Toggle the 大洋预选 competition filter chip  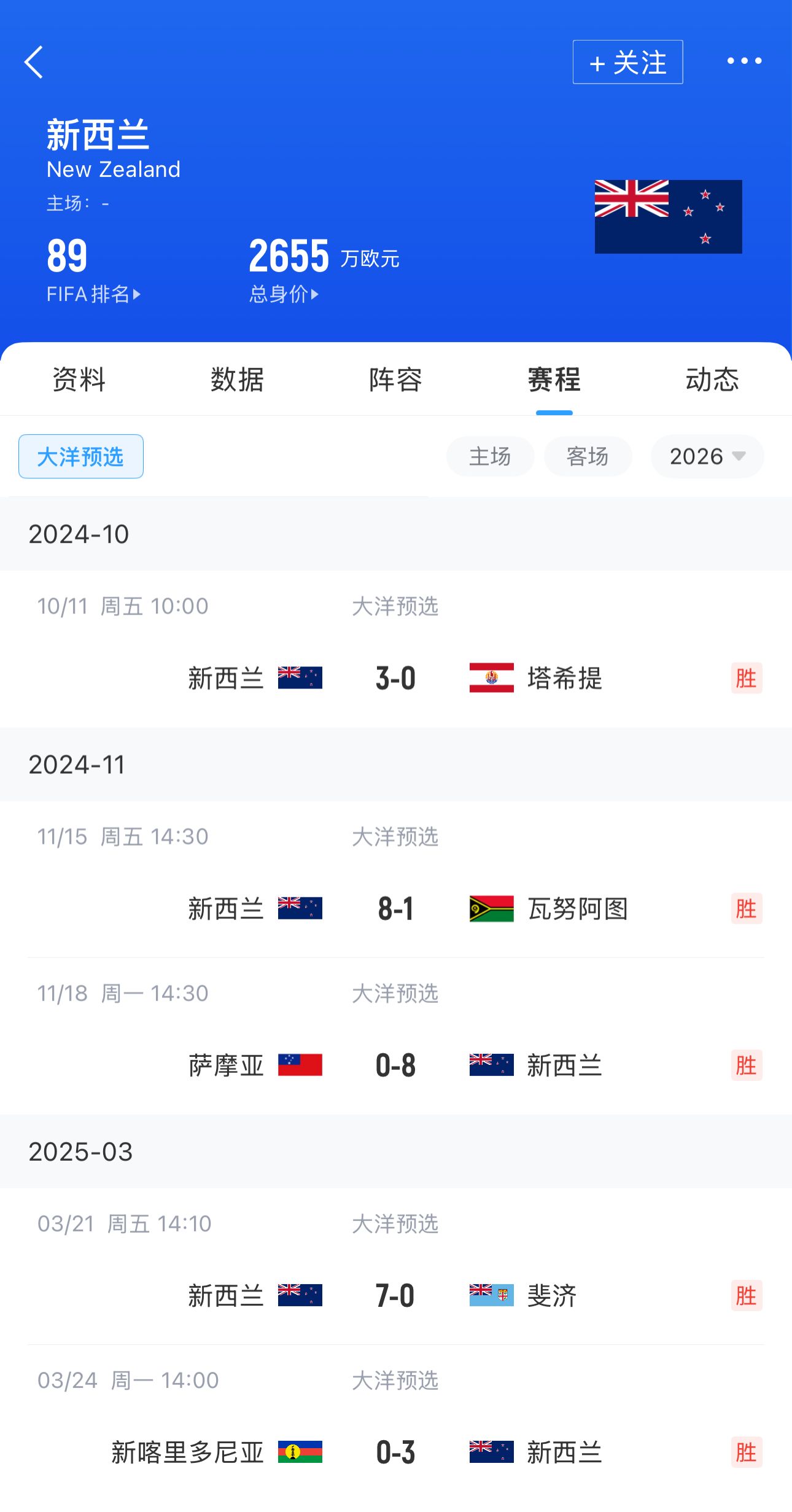coord(80,456)
